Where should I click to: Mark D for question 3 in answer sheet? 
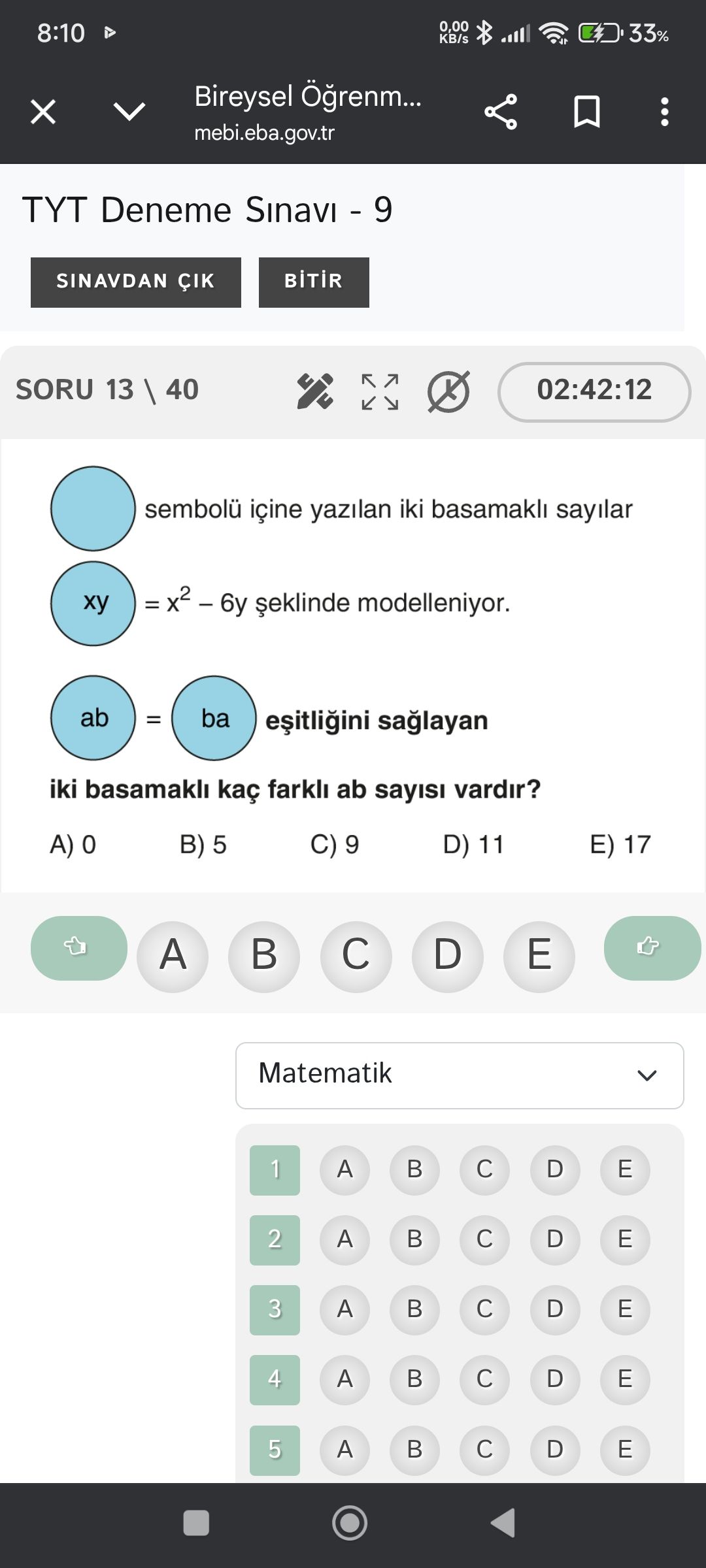tap(554, 1310)
